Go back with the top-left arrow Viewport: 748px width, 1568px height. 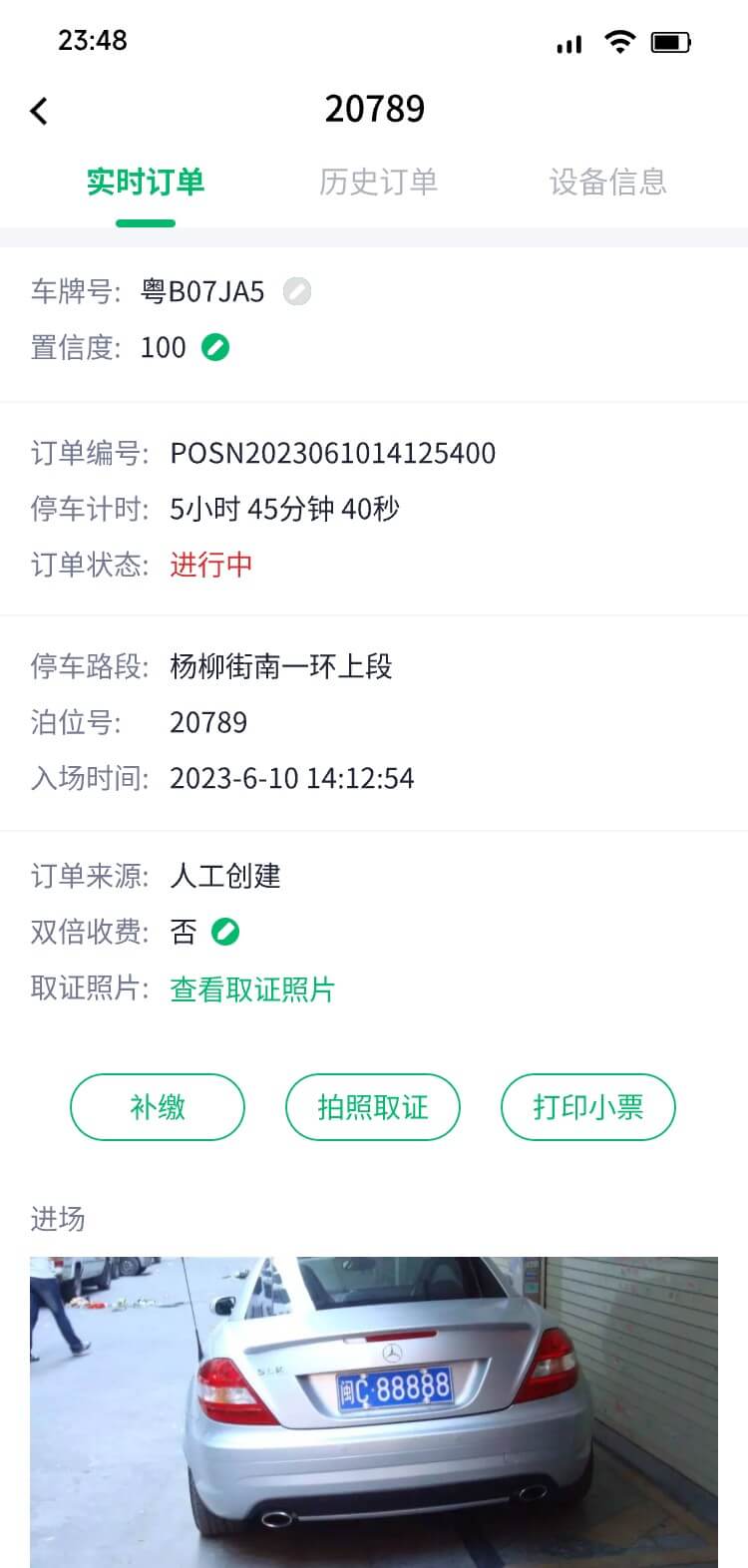[x=39, y=111]
